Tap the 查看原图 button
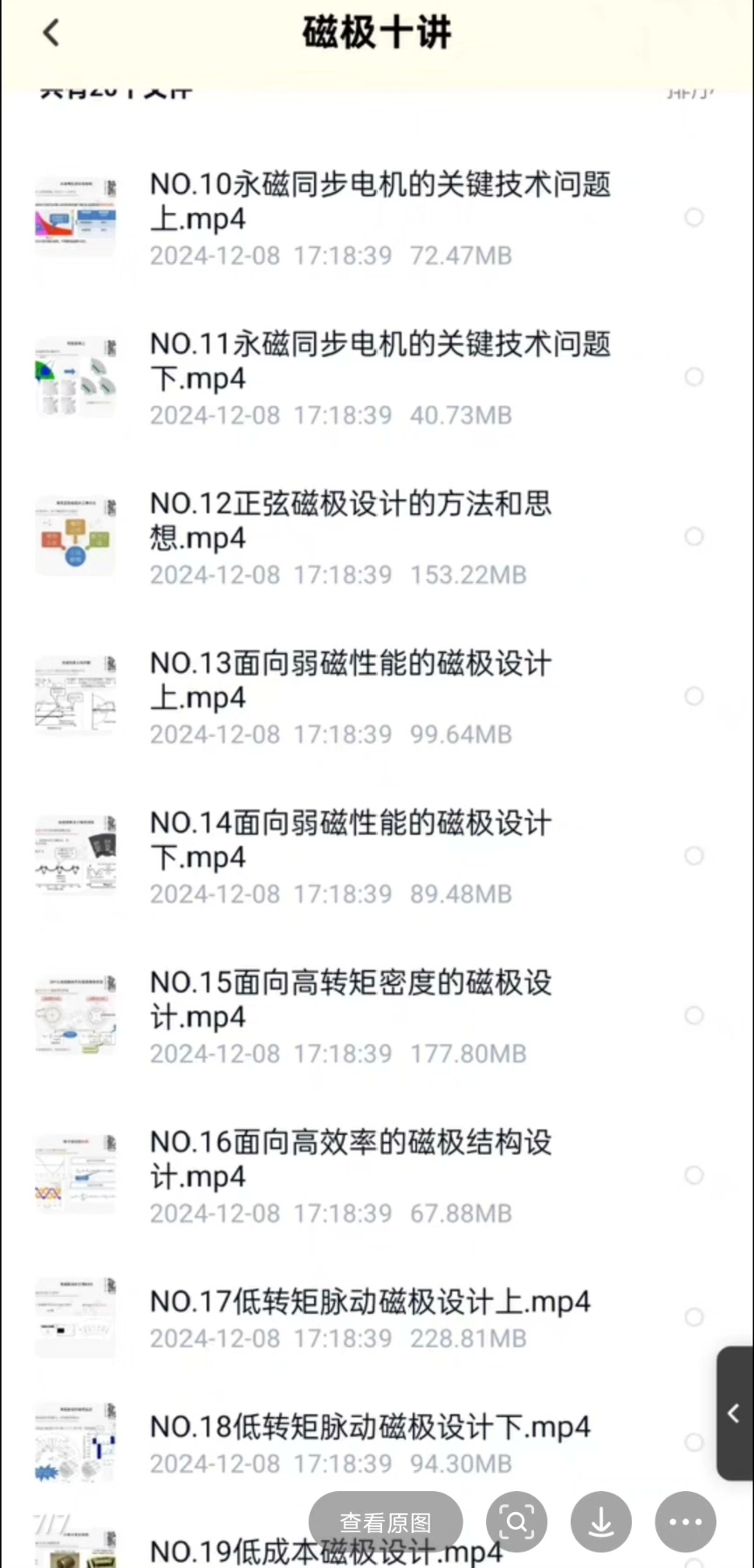Screen dimensions: 754x1568 [386, 1523]
